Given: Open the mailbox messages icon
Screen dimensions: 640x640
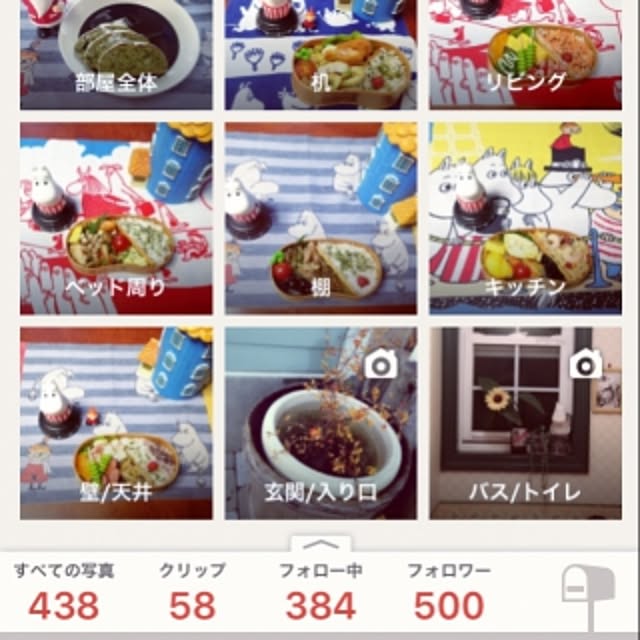Looking at the screenshot, I should point(588,593).
